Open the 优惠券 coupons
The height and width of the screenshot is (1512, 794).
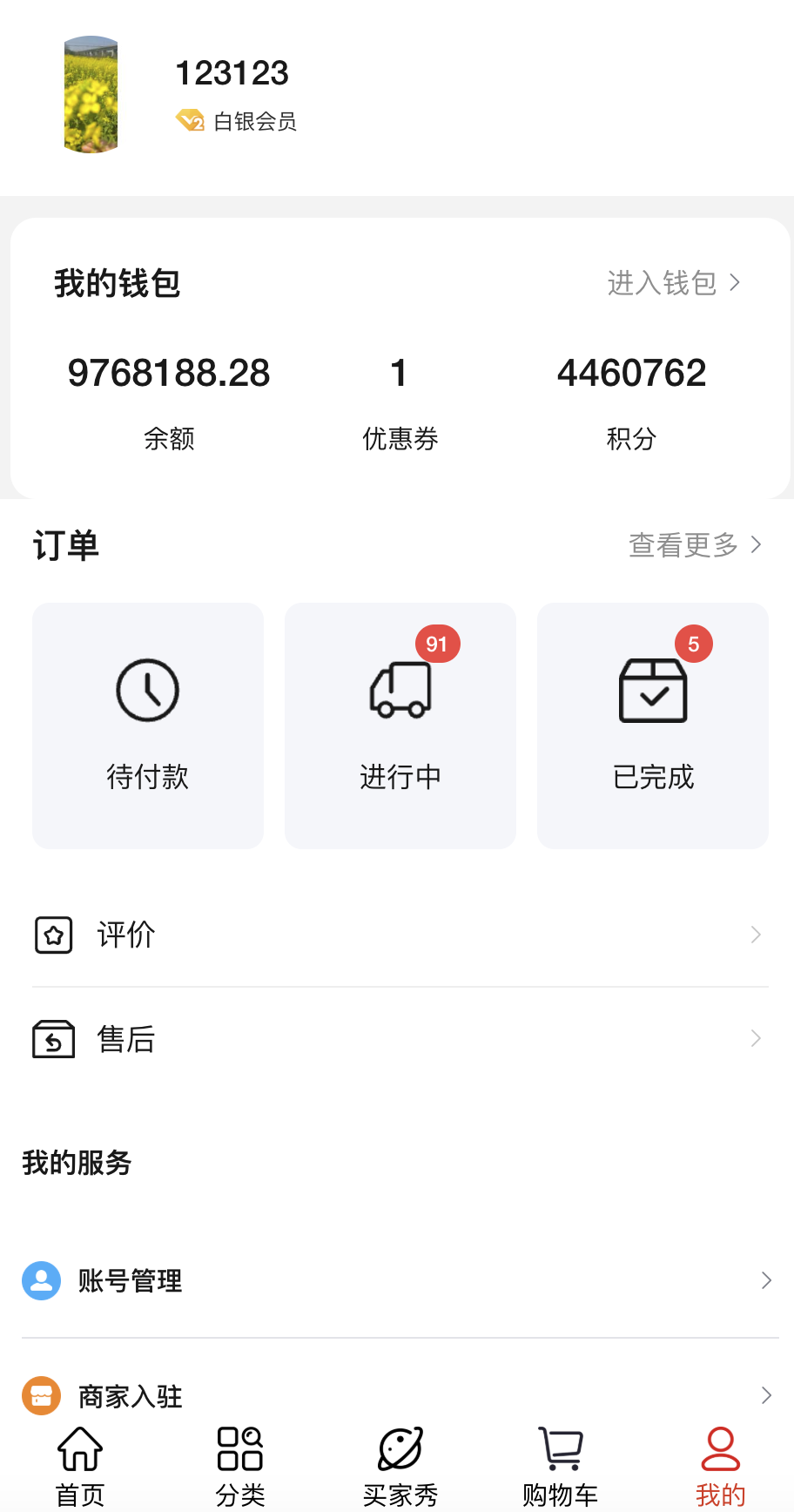400,401
